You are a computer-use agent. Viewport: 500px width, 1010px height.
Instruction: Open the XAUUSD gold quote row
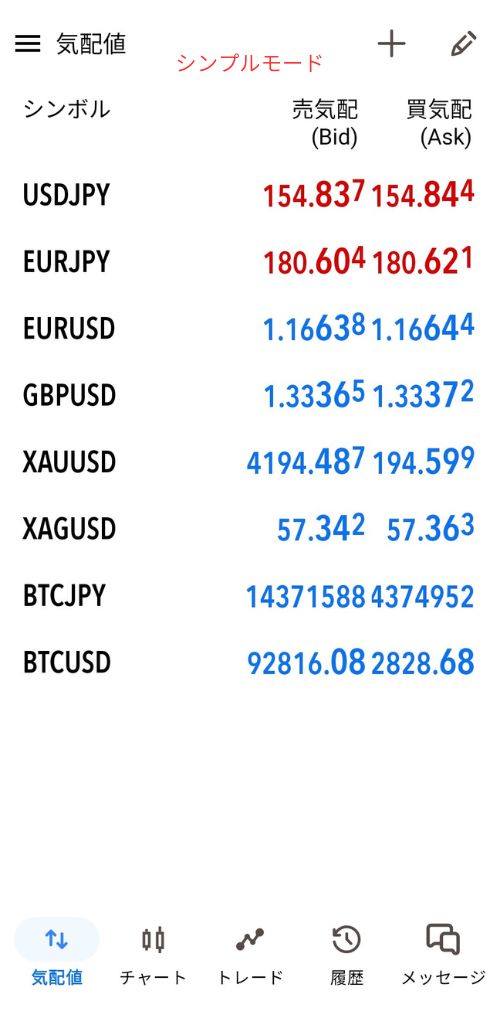(x=250, y=462)
